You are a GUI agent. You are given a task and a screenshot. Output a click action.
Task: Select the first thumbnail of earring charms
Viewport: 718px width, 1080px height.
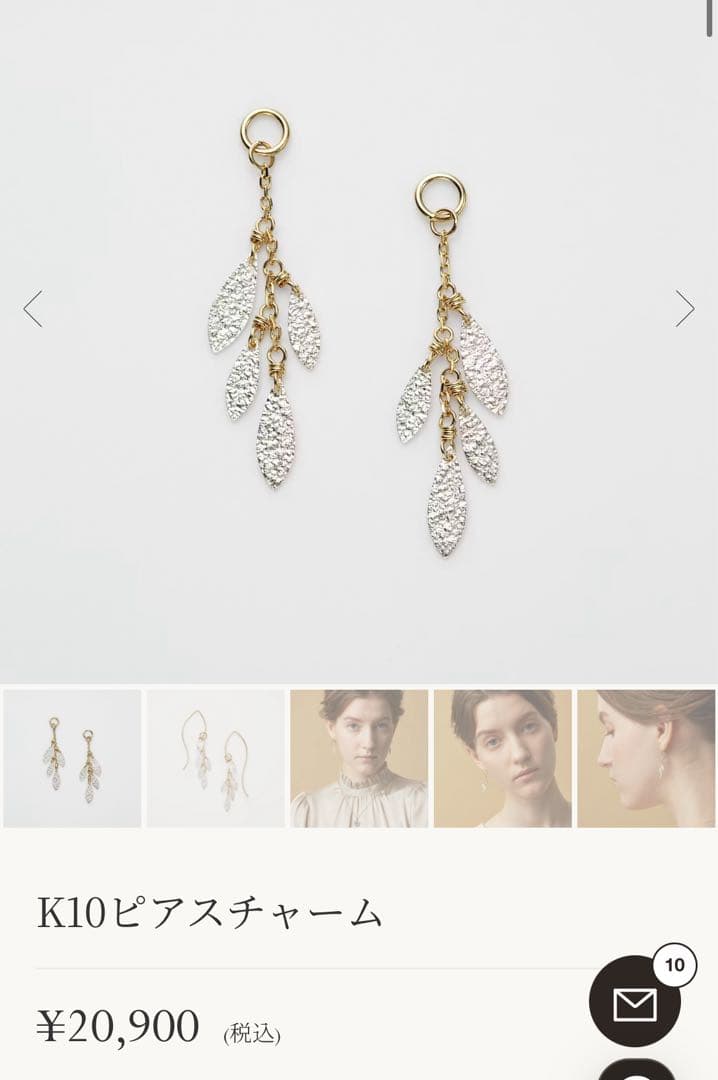[x=72, y=758]
